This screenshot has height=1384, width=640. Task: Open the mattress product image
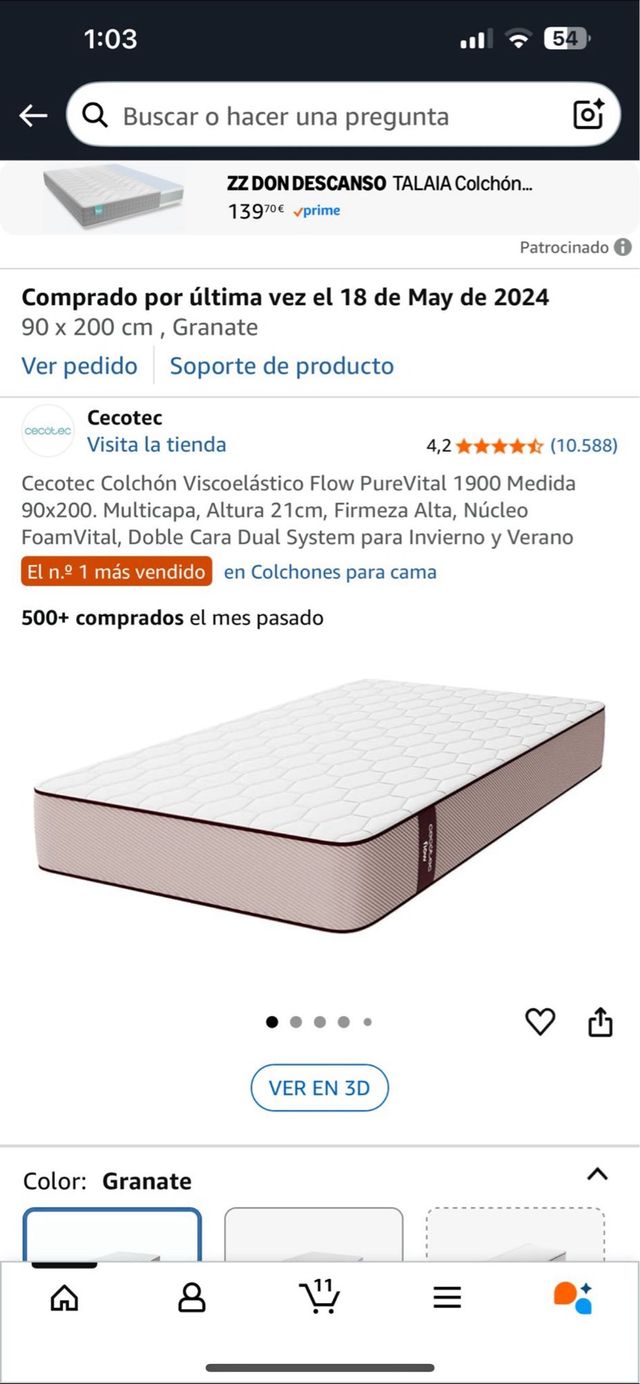click(x=320, y=805)
